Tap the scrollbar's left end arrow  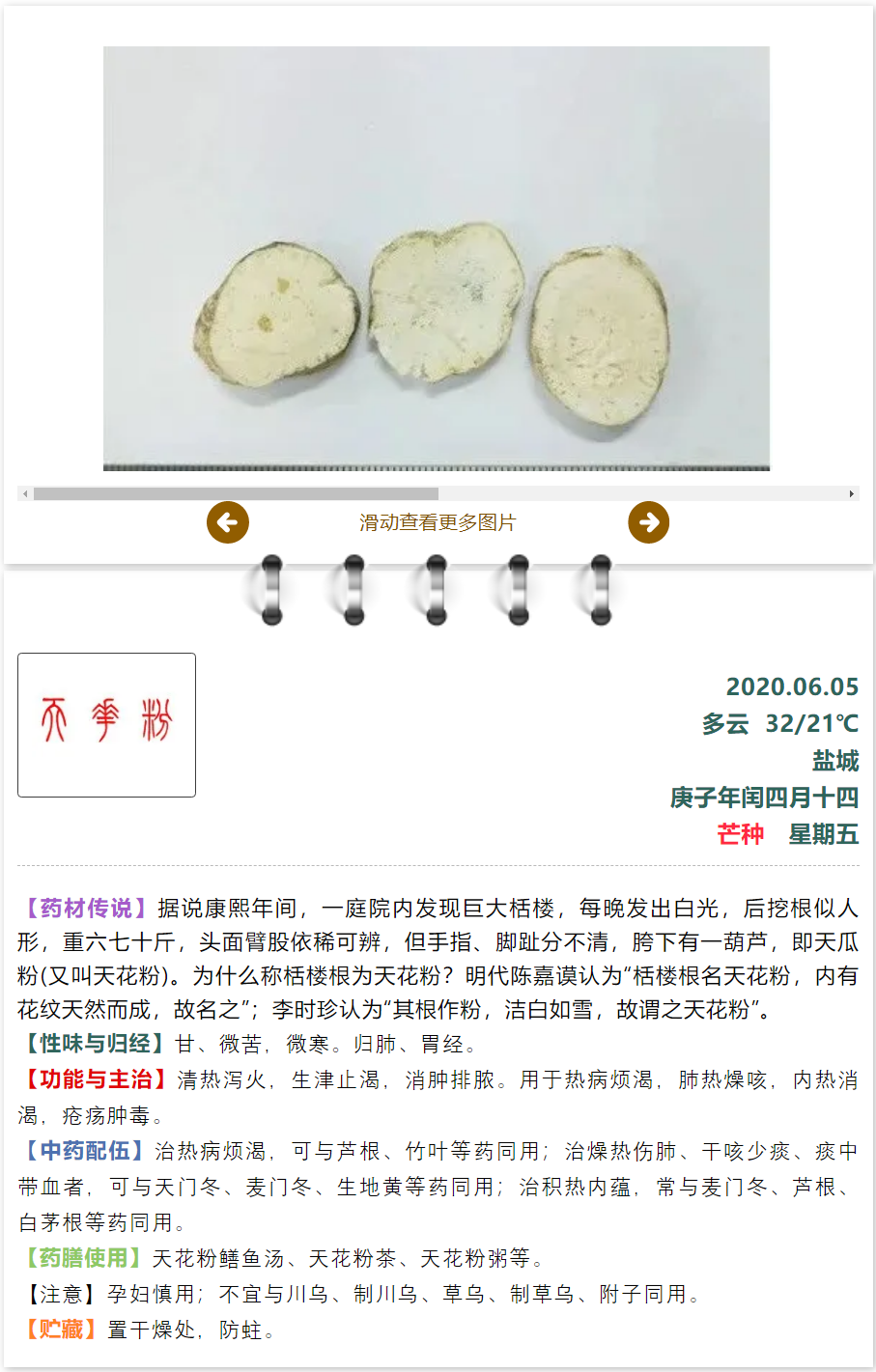pos(25,493)
